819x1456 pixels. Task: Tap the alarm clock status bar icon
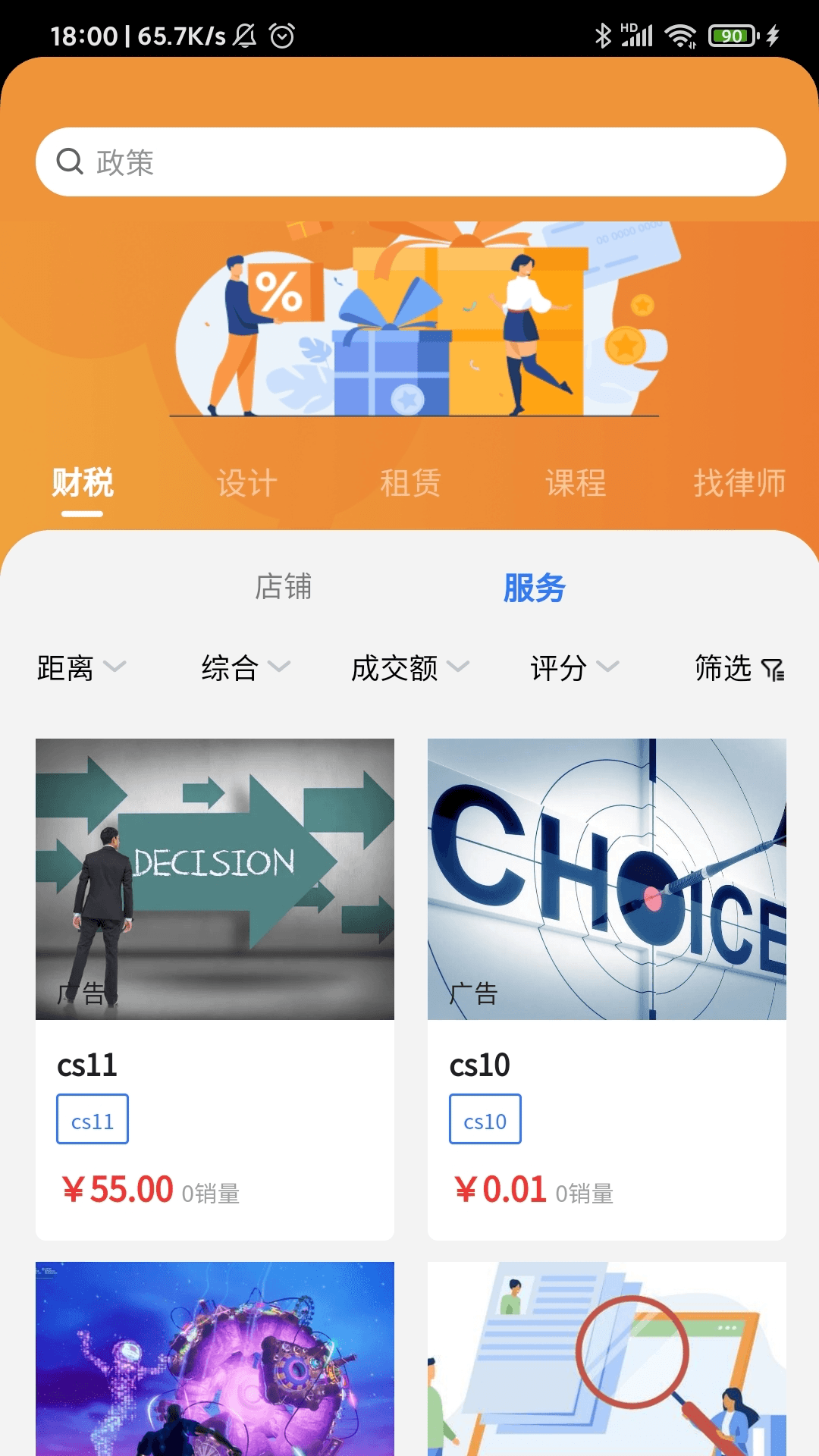coord(281,34)
